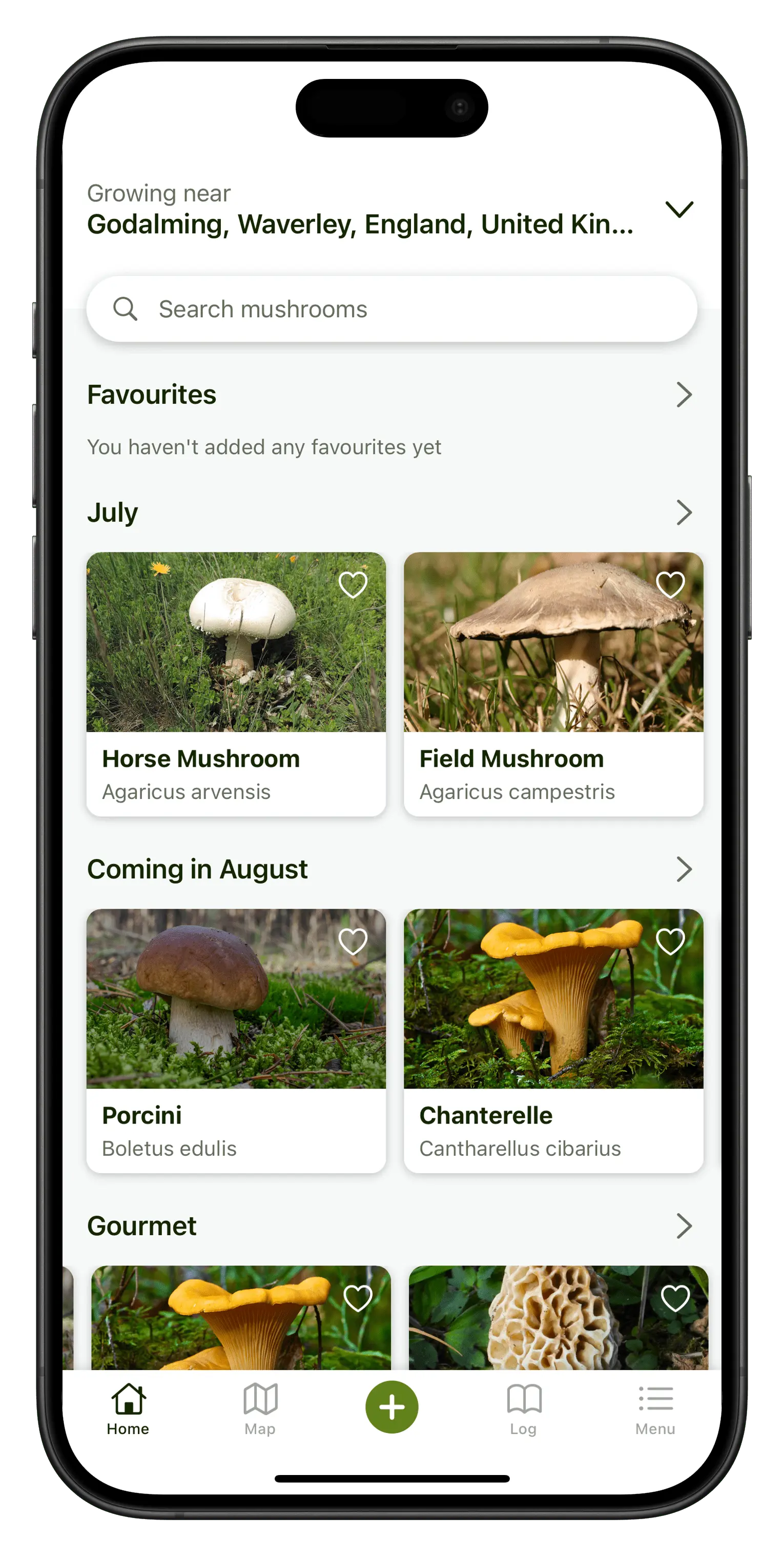Open the Menu tab
This screenshot has height=1556, width=784.
coord(655,1408)
